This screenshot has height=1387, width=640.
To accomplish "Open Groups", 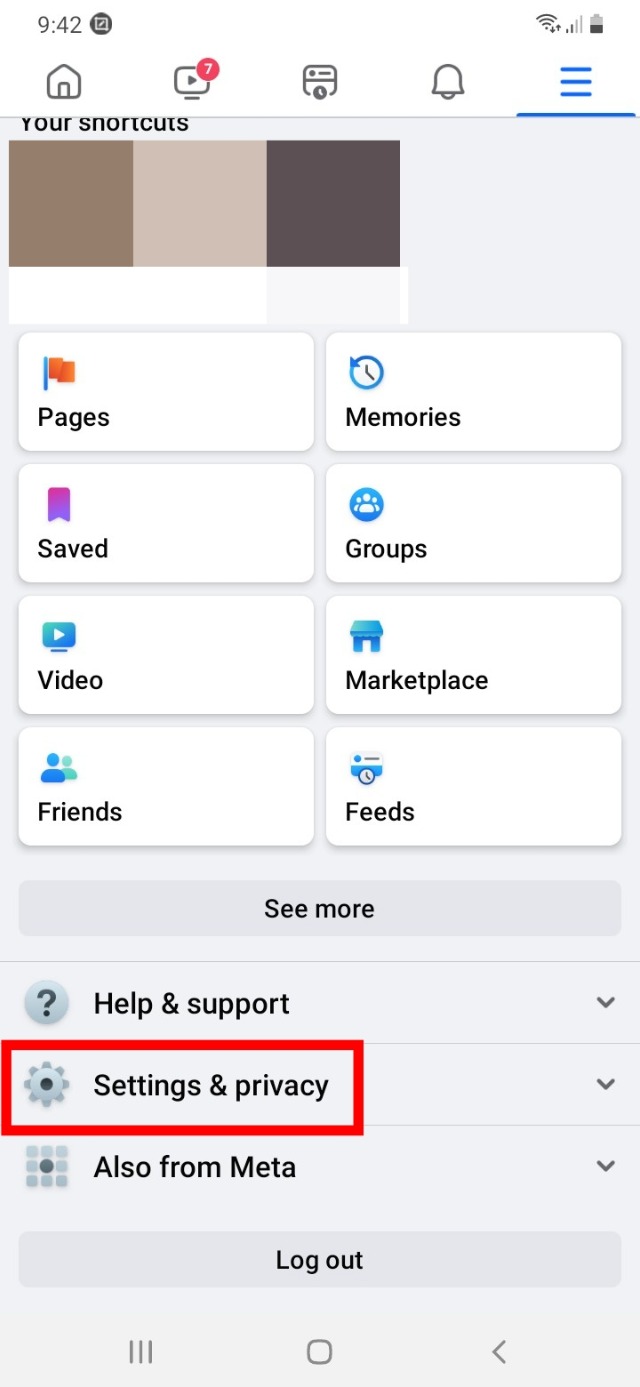I will 474,523.
